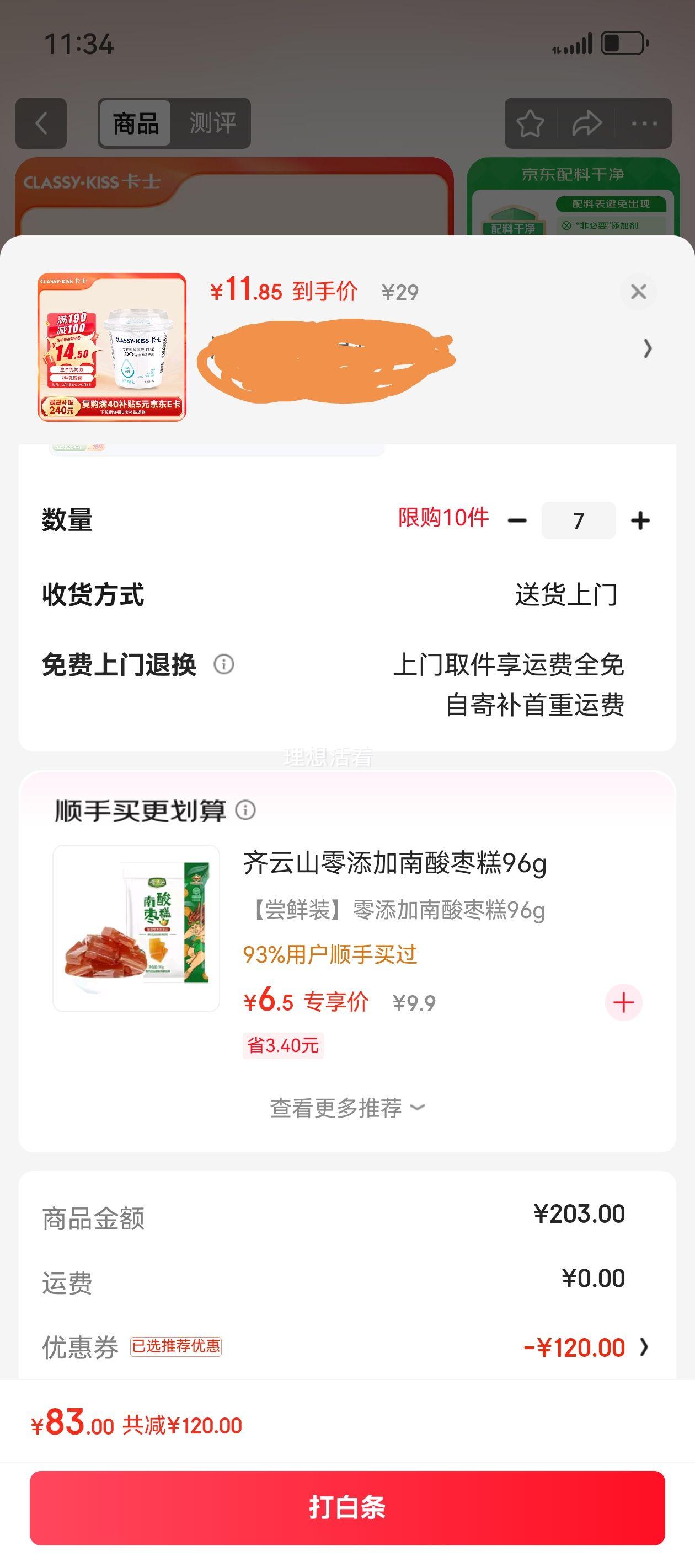Click the back arrow at top left
The height and width of the screenshot is (1568, 695).
[x=41, y=123]
